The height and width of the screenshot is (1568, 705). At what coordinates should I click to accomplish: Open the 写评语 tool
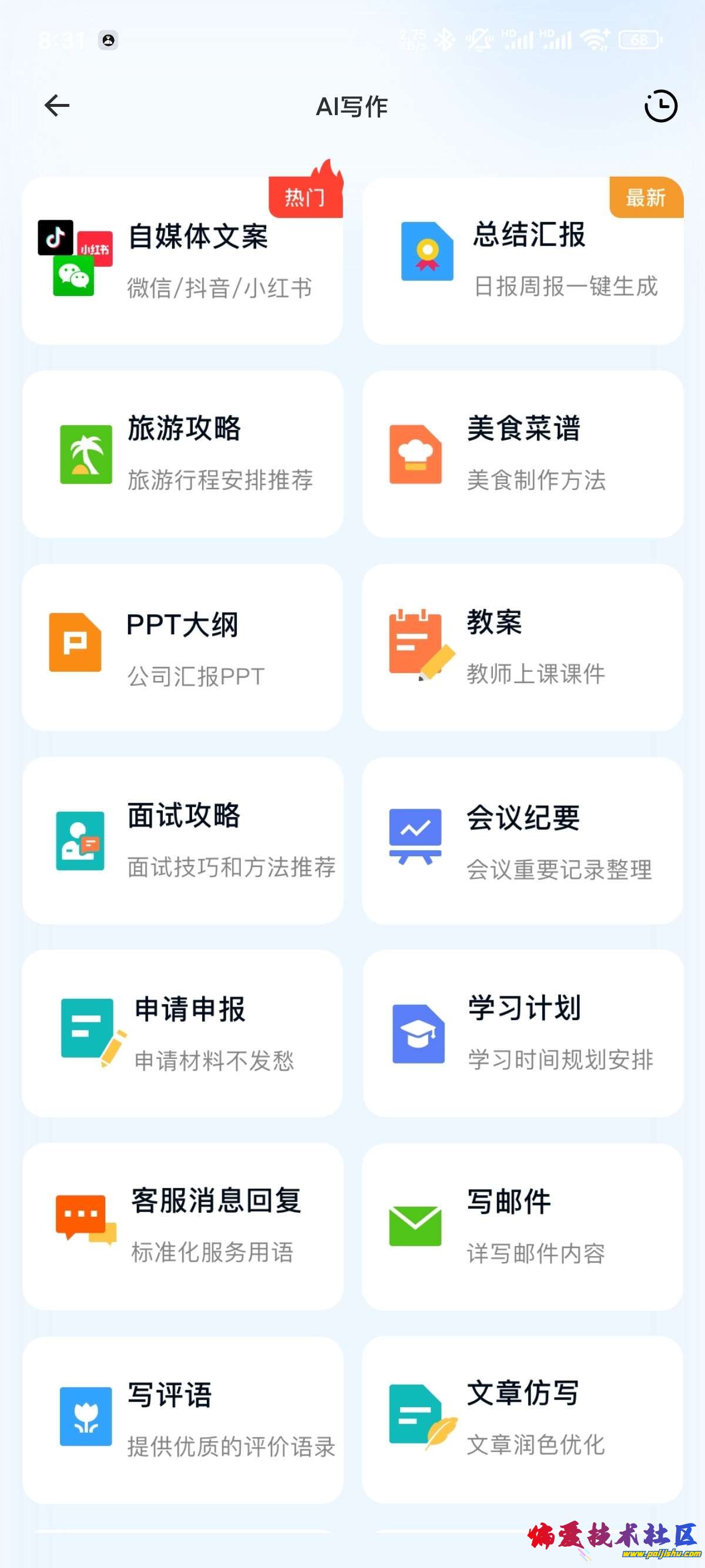183,1419
